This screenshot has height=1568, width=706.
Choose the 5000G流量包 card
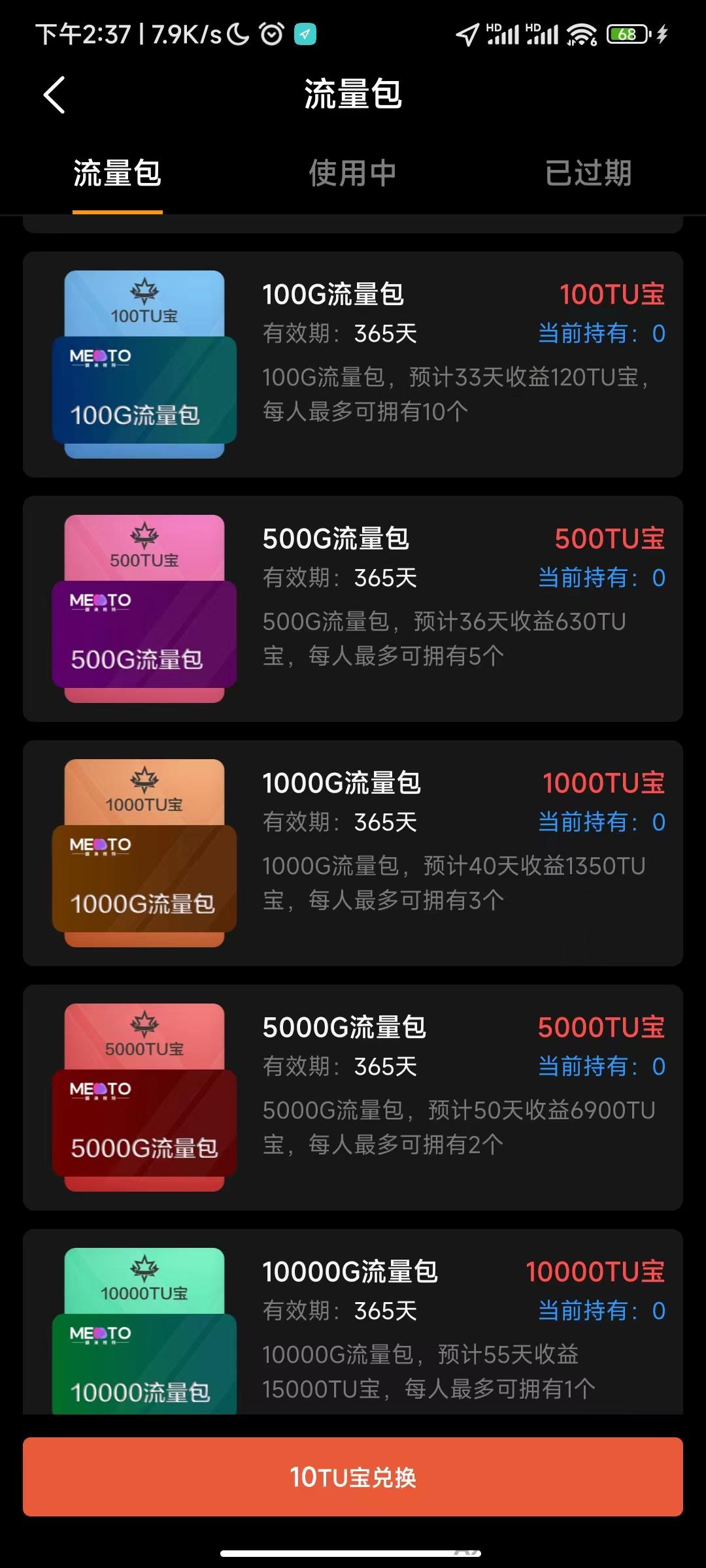pos(353,1097)
